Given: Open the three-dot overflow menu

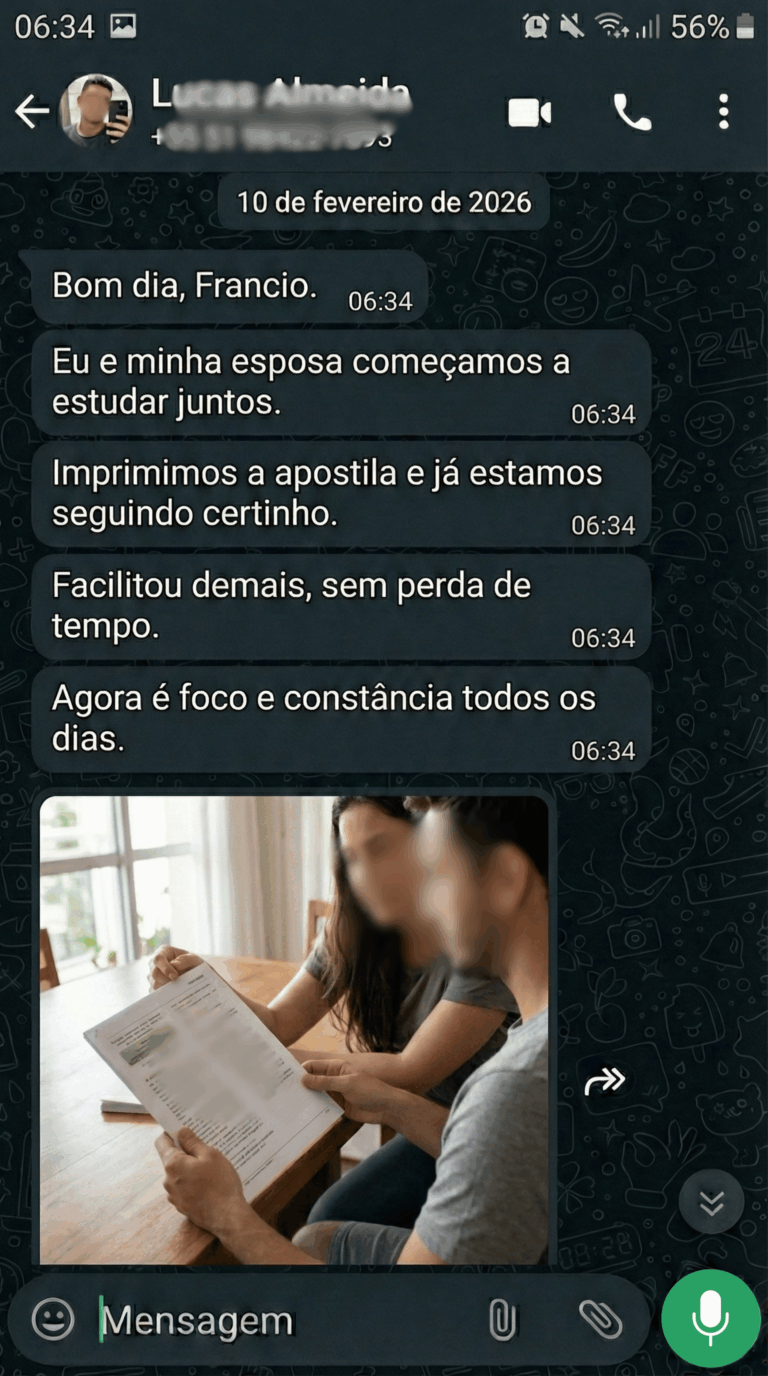Looking at the screenshot, I should tap(723, 112).
